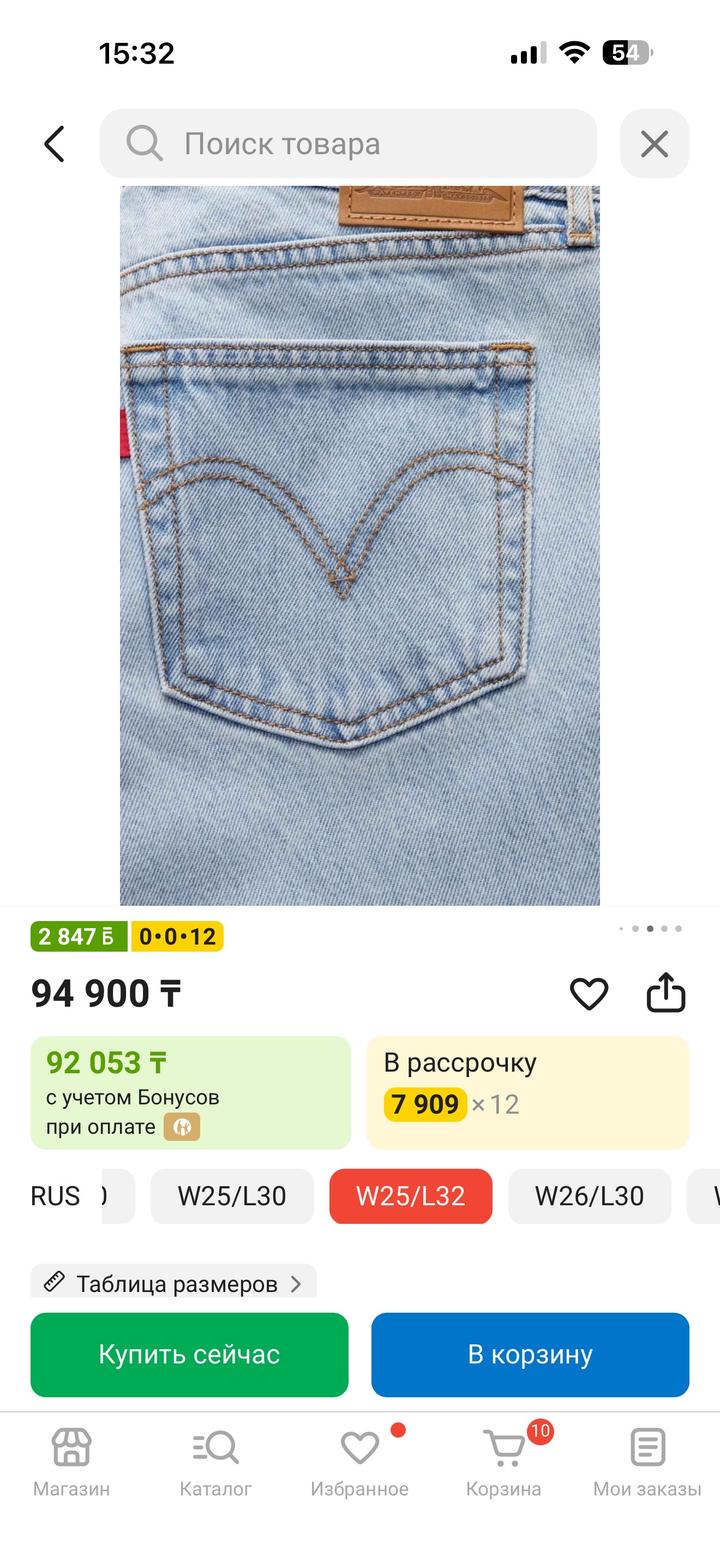
Task: Open the В рассрочку installment offer
Action: click(x=527, y=1092)
